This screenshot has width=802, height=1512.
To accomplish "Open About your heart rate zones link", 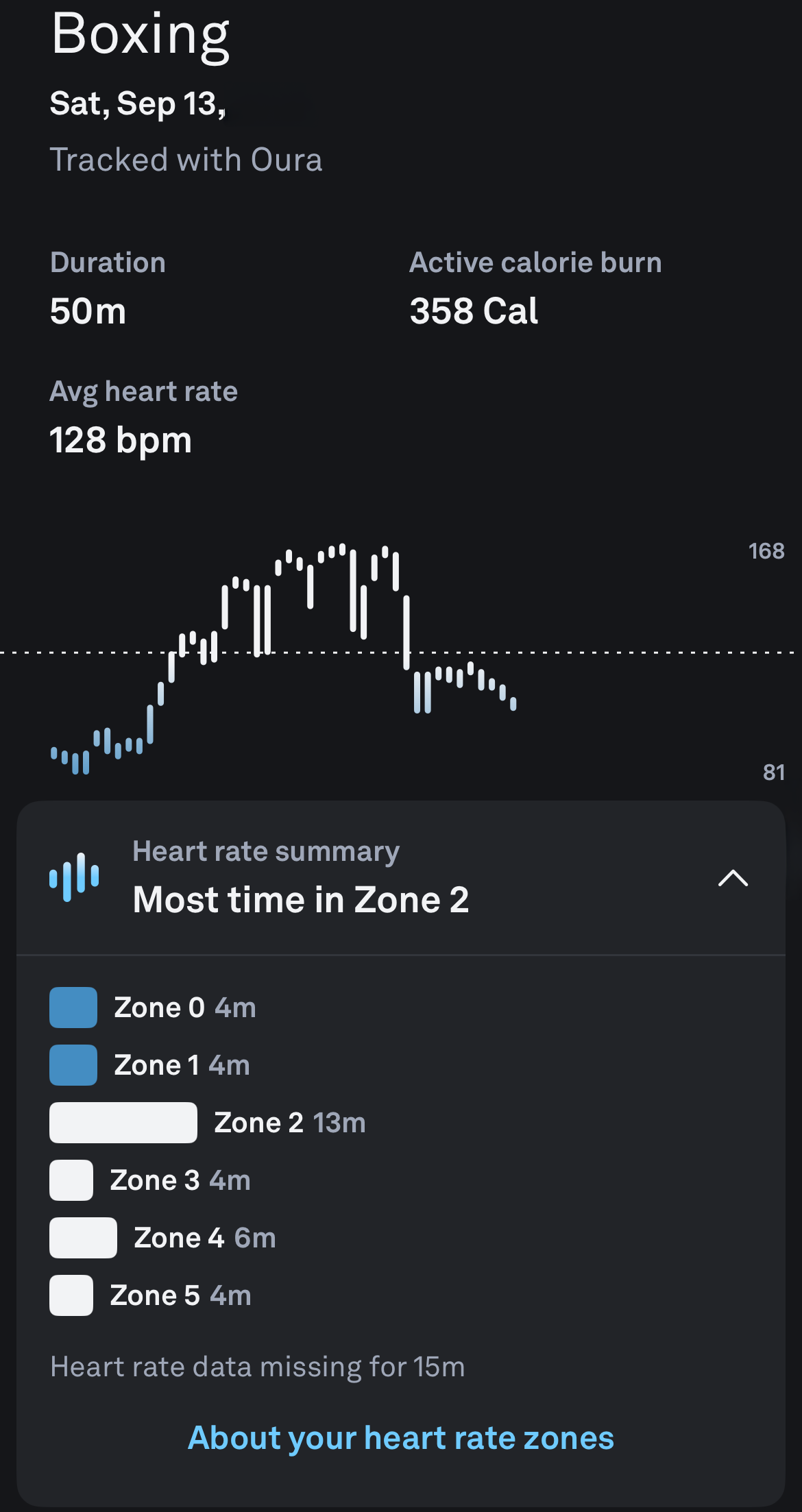I will (401, 1438).
